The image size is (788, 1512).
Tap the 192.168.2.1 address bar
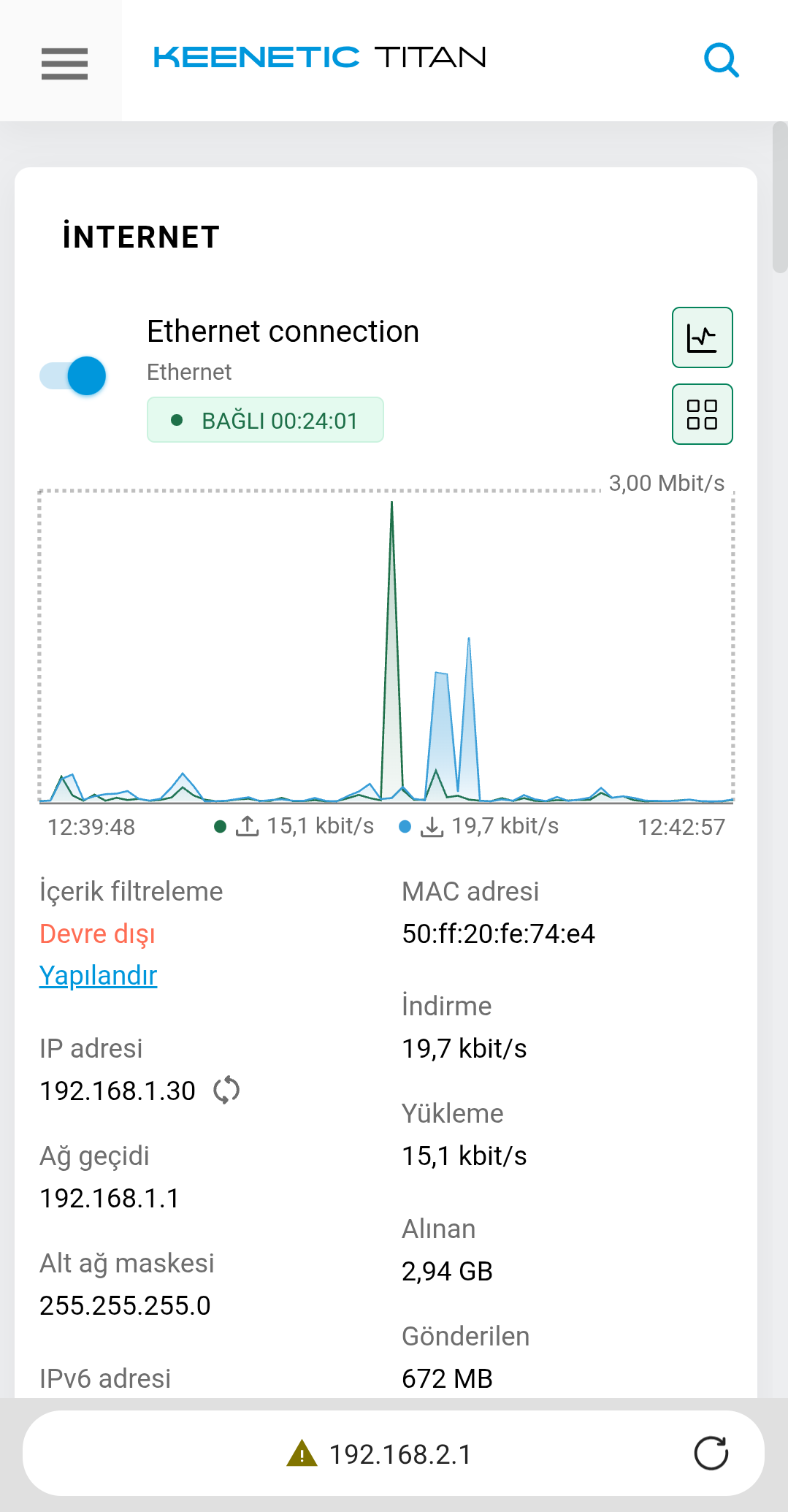click(394, 1454)
